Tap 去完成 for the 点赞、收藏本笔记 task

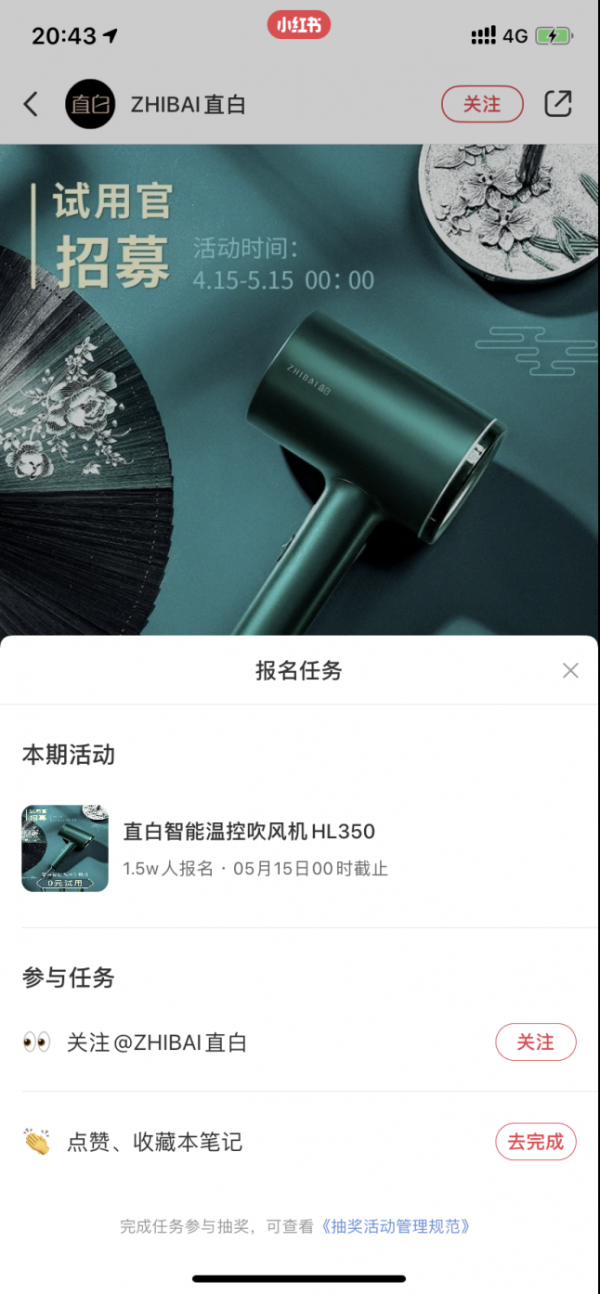(x=535, y=1141)
